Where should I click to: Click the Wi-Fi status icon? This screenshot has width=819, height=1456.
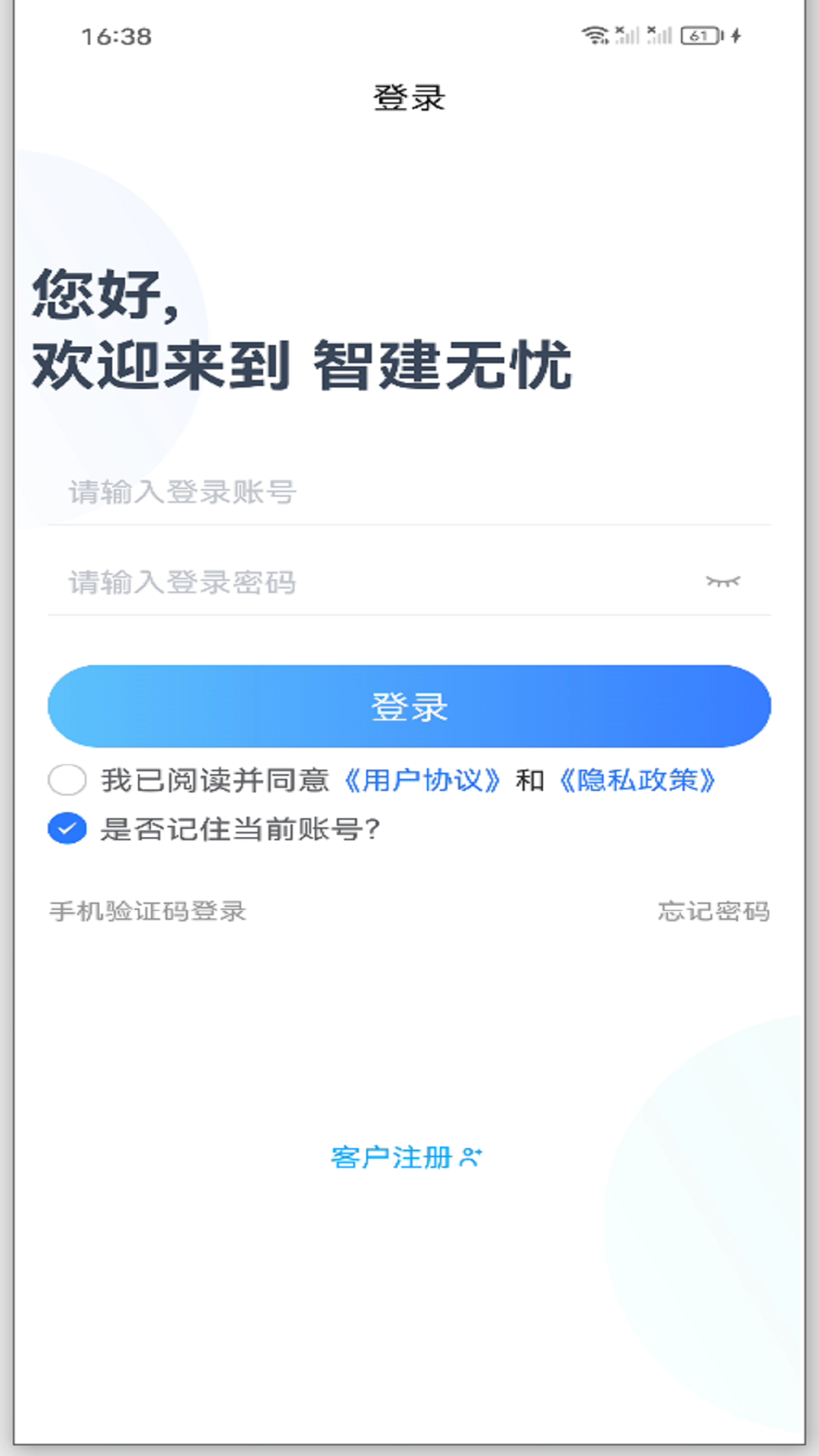coord(595,34)
